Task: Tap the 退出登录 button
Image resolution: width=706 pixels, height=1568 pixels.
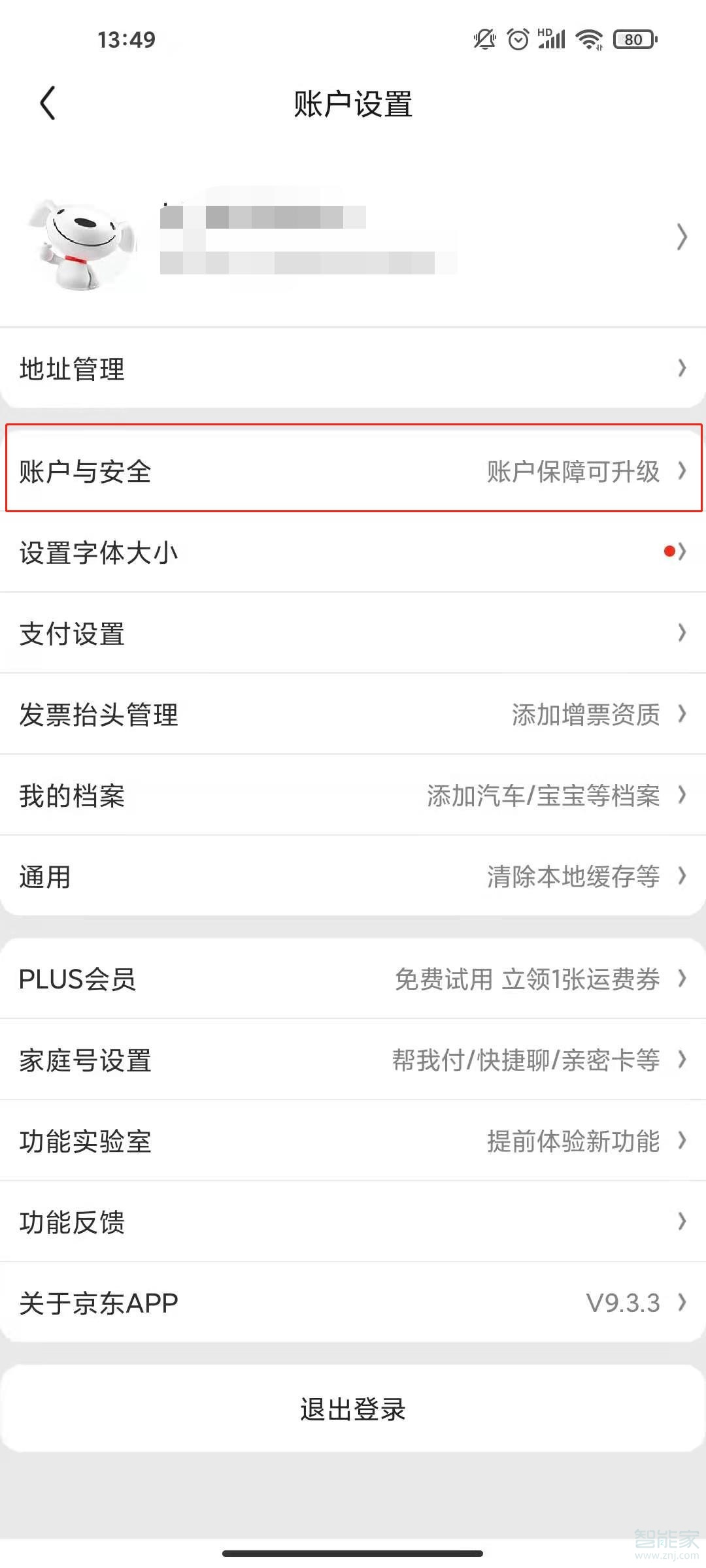Action: coord(353,1409)
